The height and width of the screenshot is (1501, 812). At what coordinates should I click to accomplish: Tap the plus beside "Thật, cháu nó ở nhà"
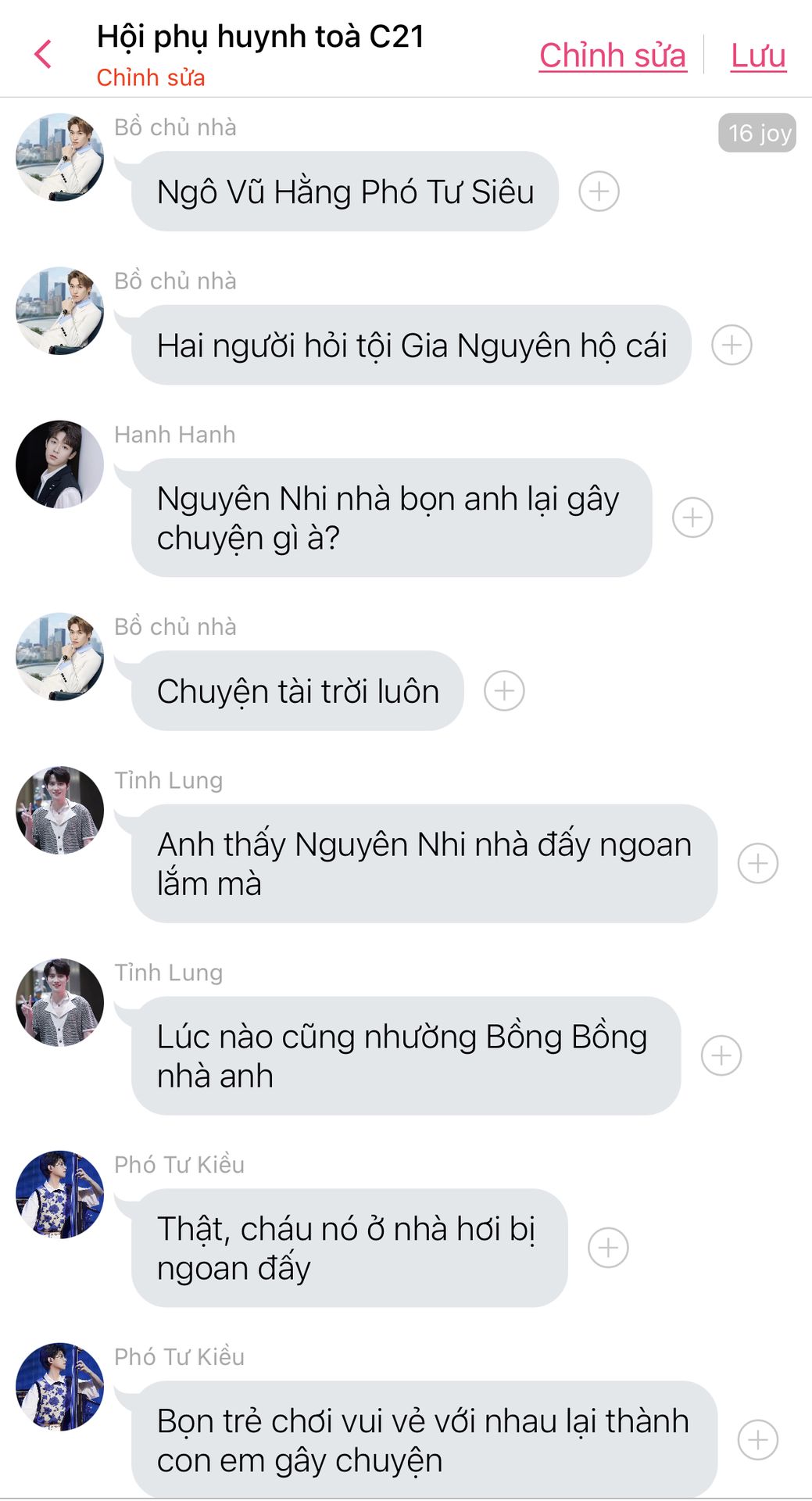coord(608,1248)
